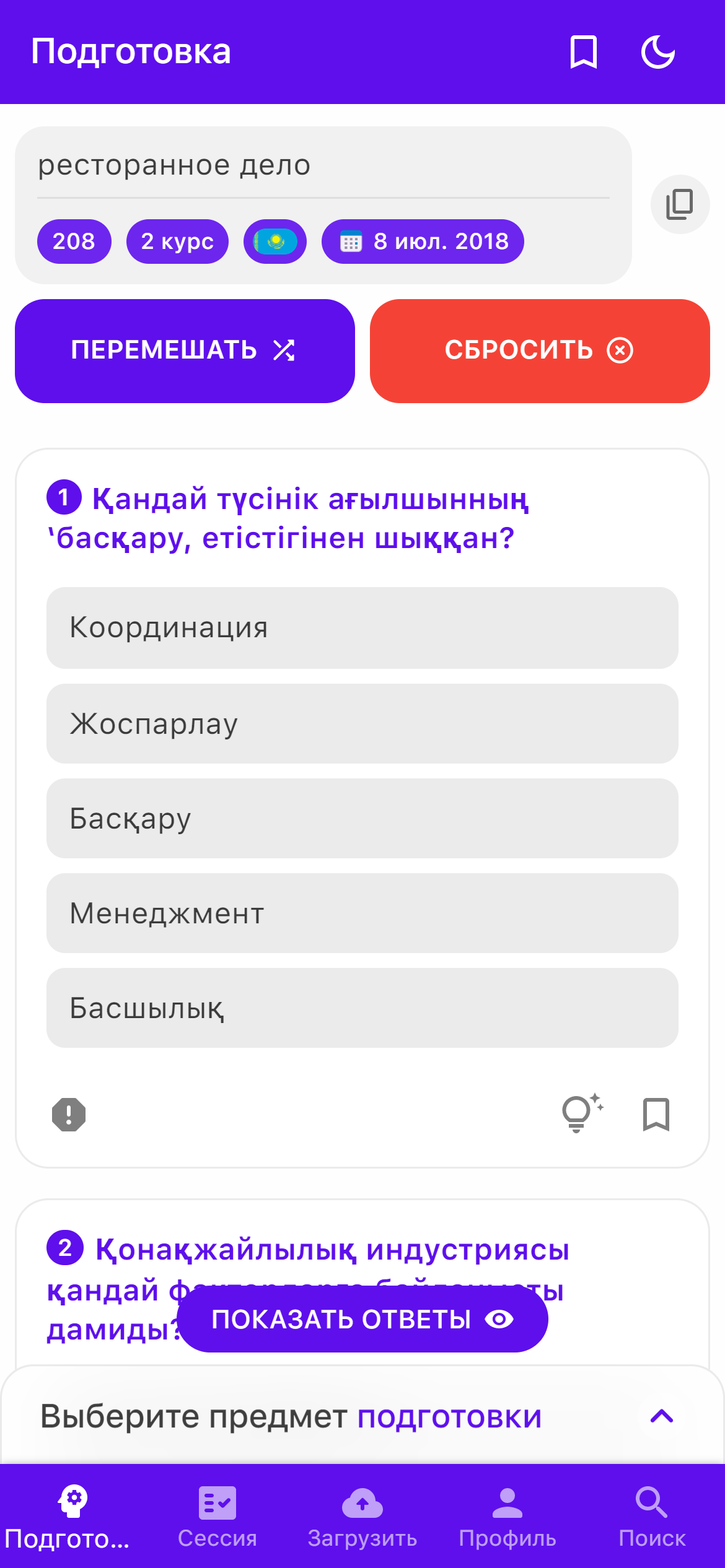Select answer Жоспарлау
725x1568 pixels.
pyautogui.click(x=362, y=723)
